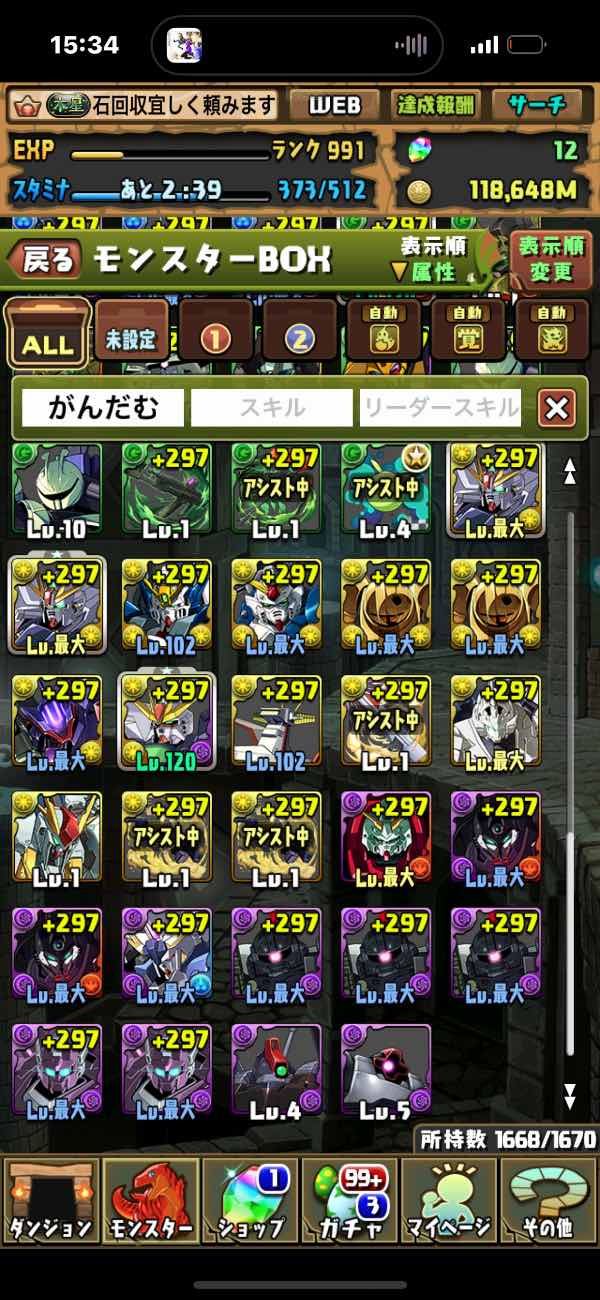Viewport: 600px width, 1300px height.
Task: Clear the search with the X button
Action: click(x=556, y=407)
